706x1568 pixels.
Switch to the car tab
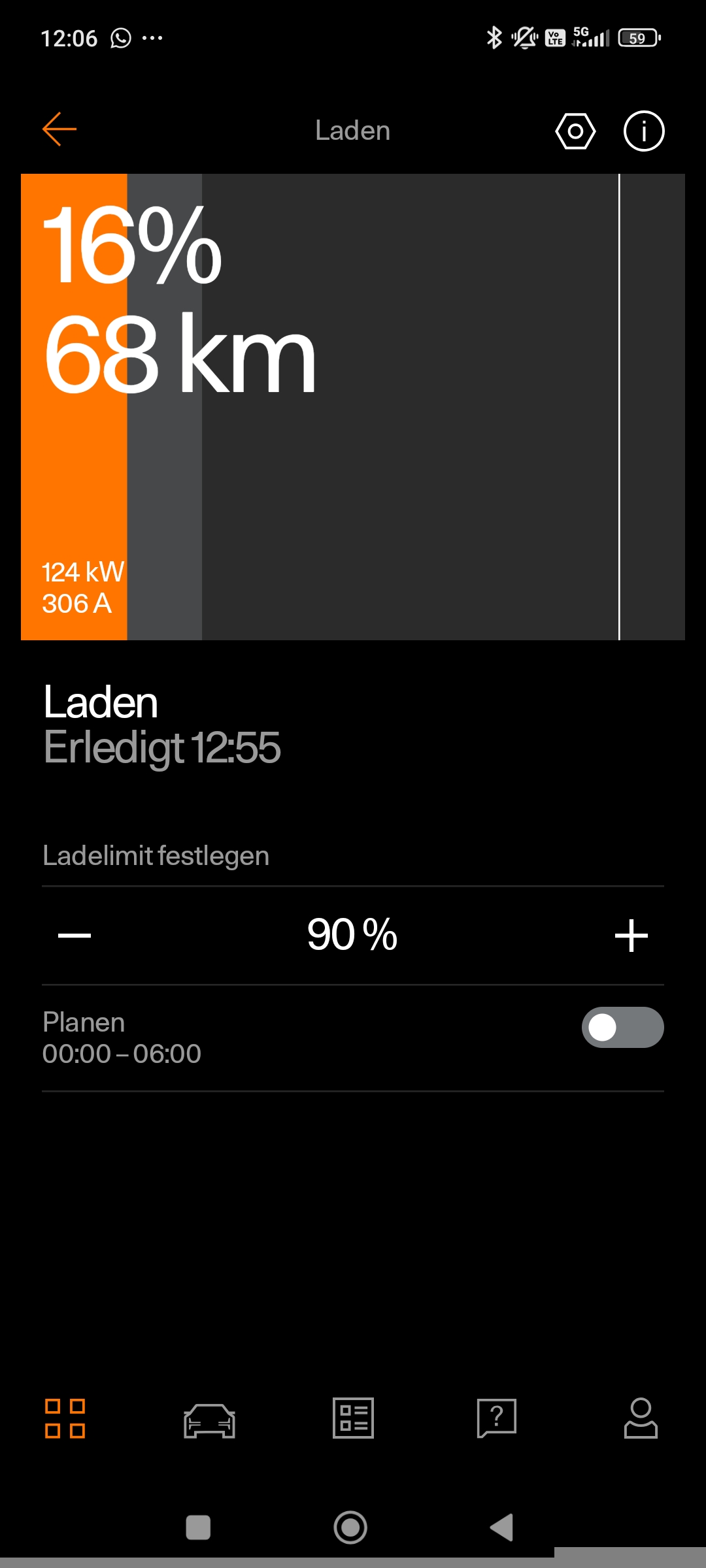(209, 1420)
